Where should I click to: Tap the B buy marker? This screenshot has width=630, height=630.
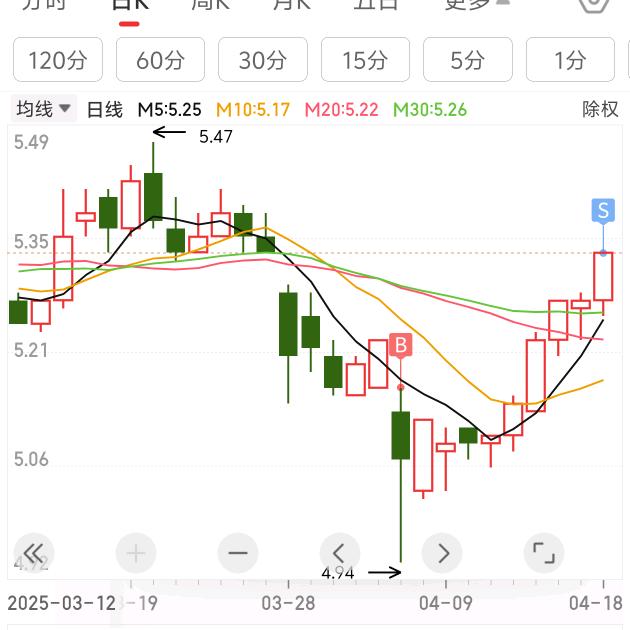click(x=401, y=346)
